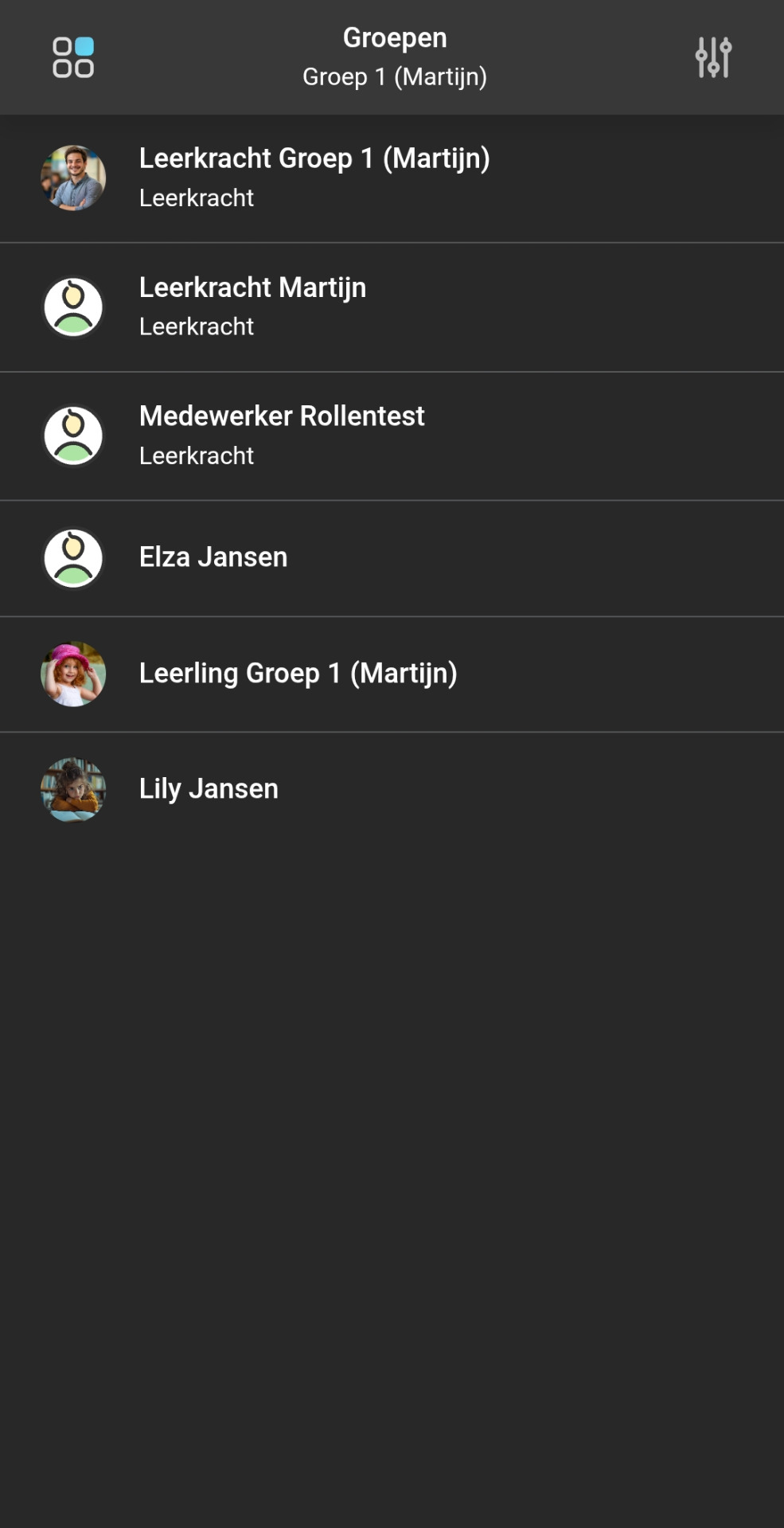The image size is (784, 1528).
Task: Open the filter settings sliders icon
Action: point(712,57)
